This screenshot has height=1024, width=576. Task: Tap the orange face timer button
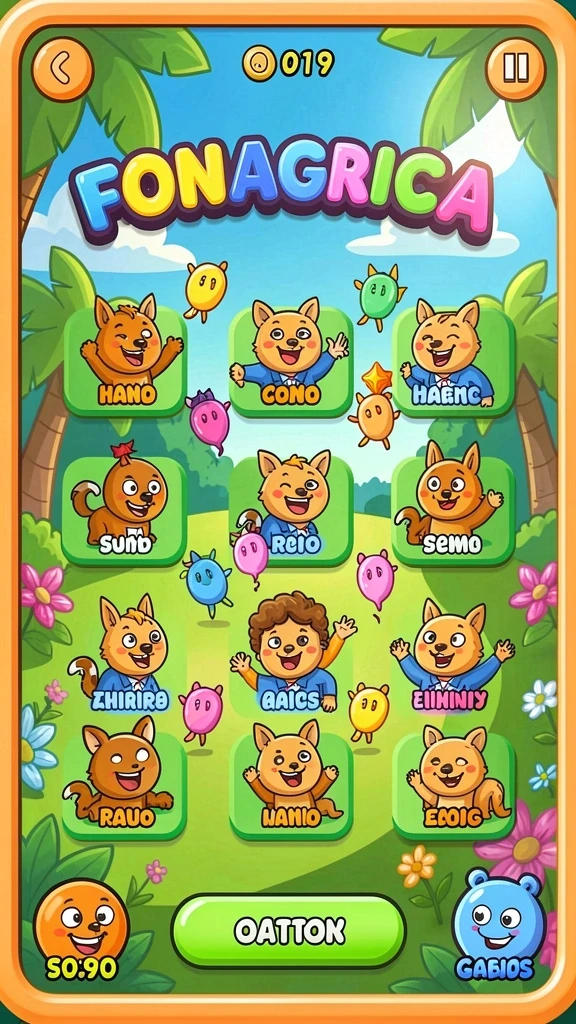click(81, 929)
